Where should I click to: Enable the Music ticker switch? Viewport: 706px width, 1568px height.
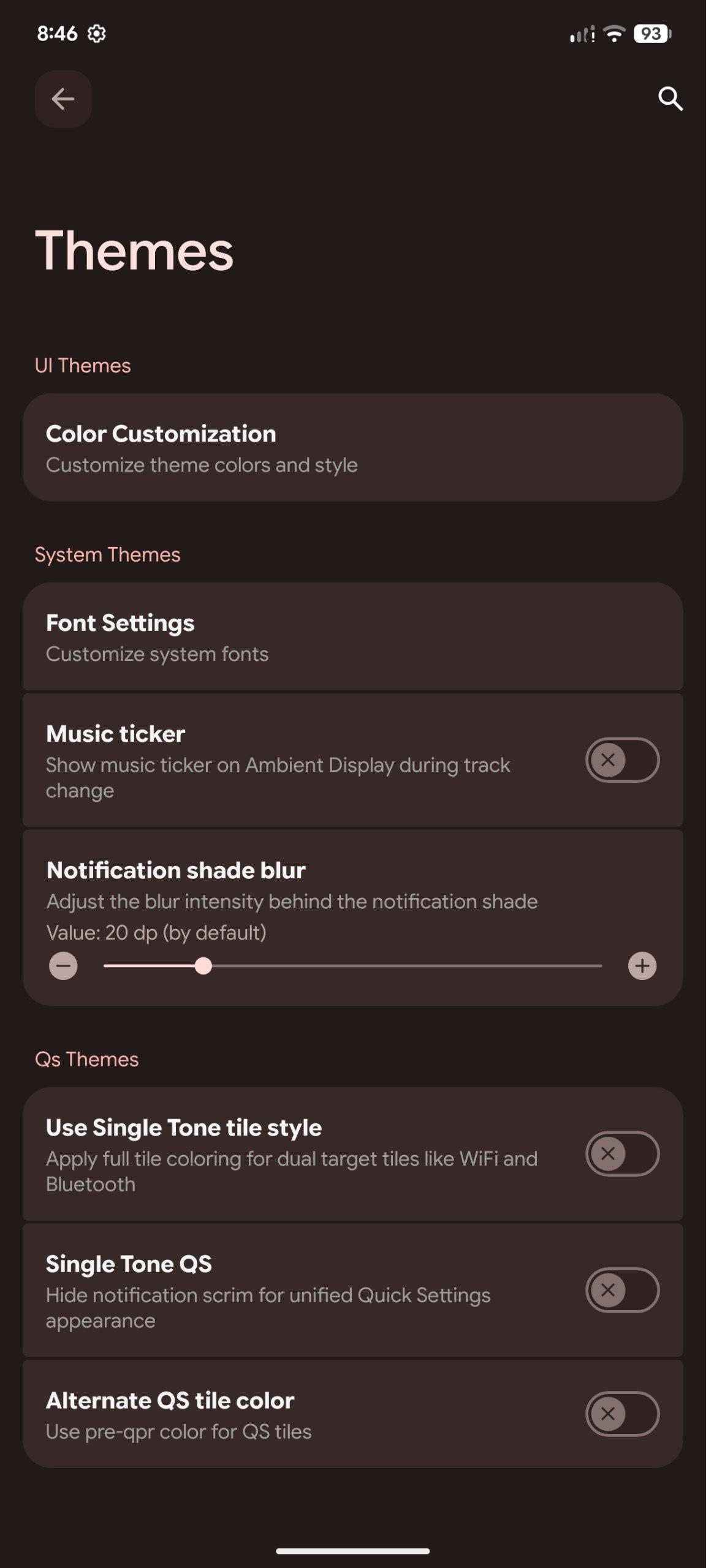click(x=622, y=760)
